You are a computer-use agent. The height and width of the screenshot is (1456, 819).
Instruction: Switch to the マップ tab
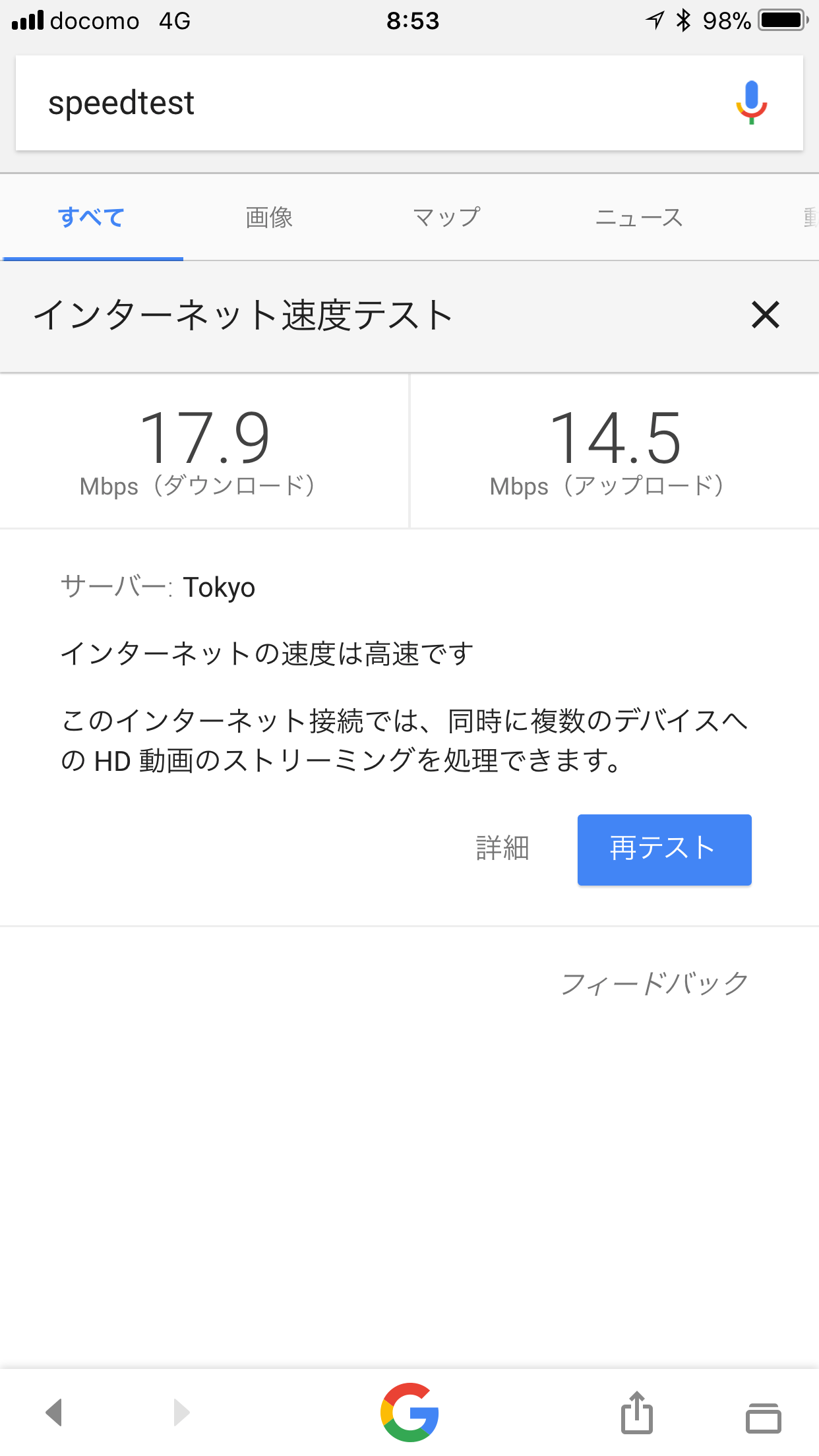[446, 218]
